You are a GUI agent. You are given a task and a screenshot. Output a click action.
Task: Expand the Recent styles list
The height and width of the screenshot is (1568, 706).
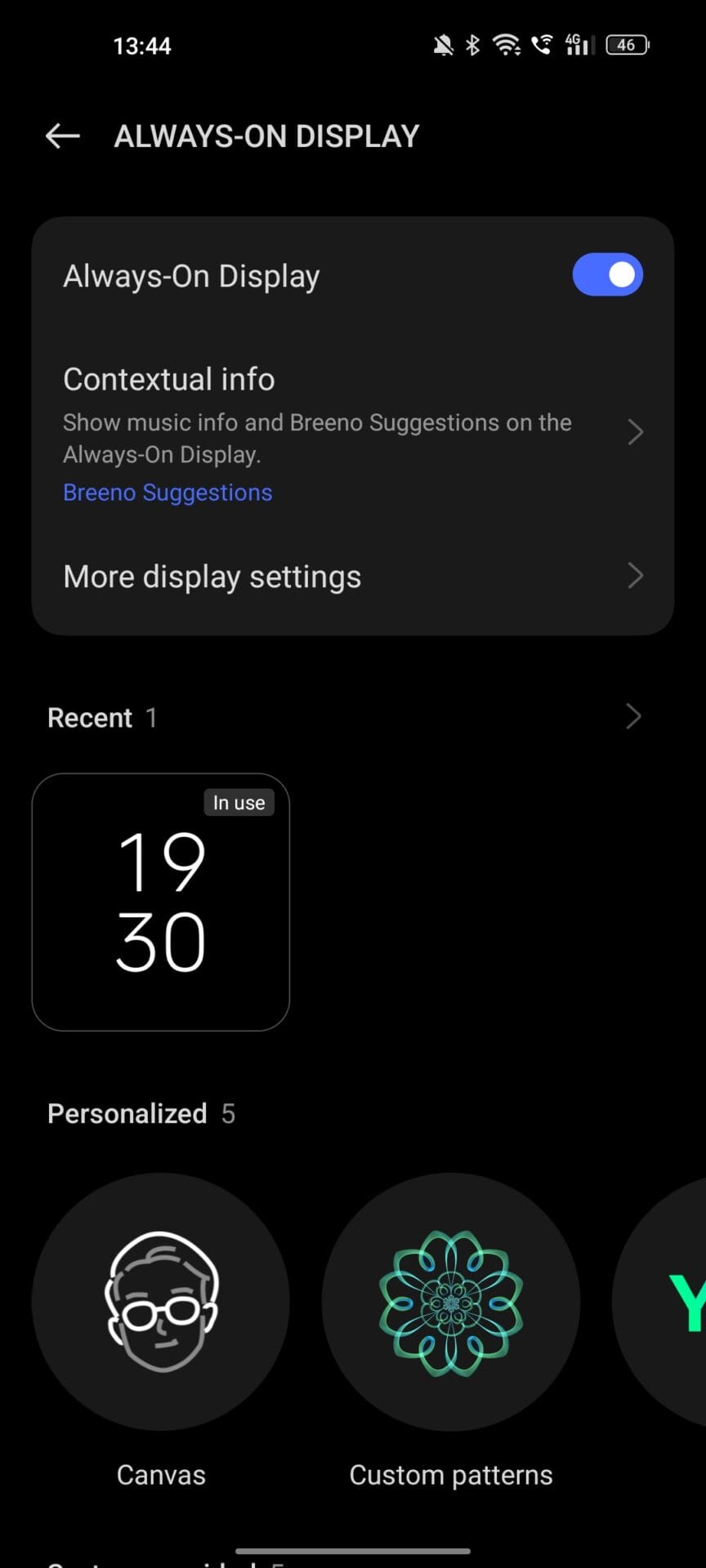(632, 717)
